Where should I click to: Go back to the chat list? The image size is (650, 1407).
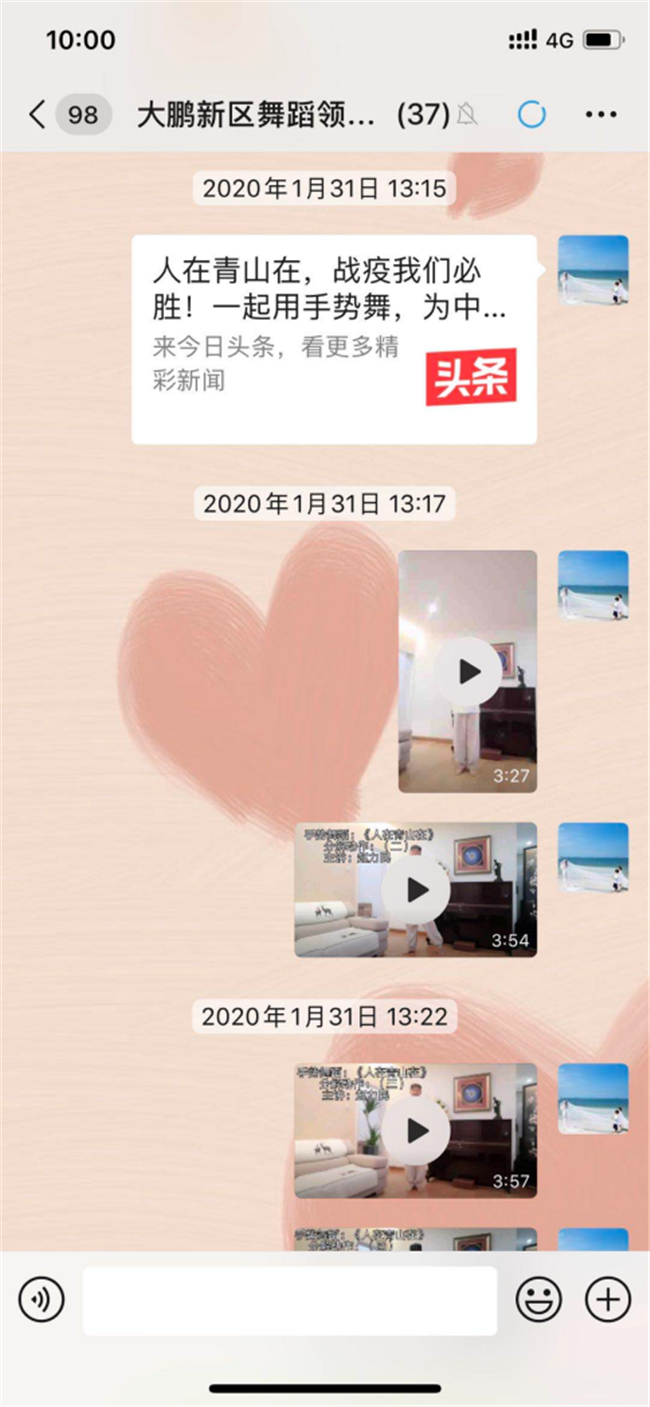point(38,115)
